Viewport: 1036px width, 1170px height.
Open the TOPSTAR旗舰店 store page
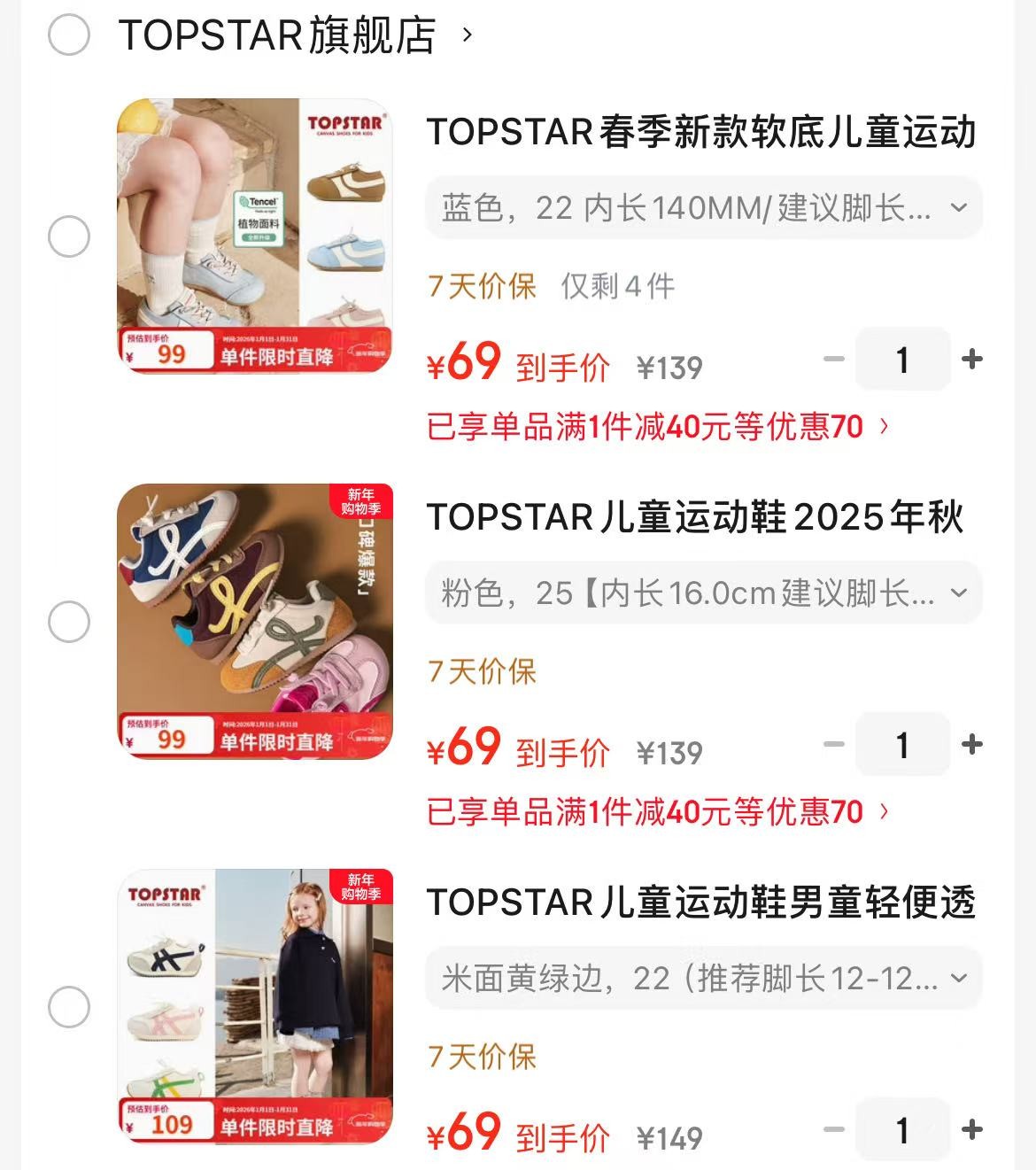coord(277,35)
